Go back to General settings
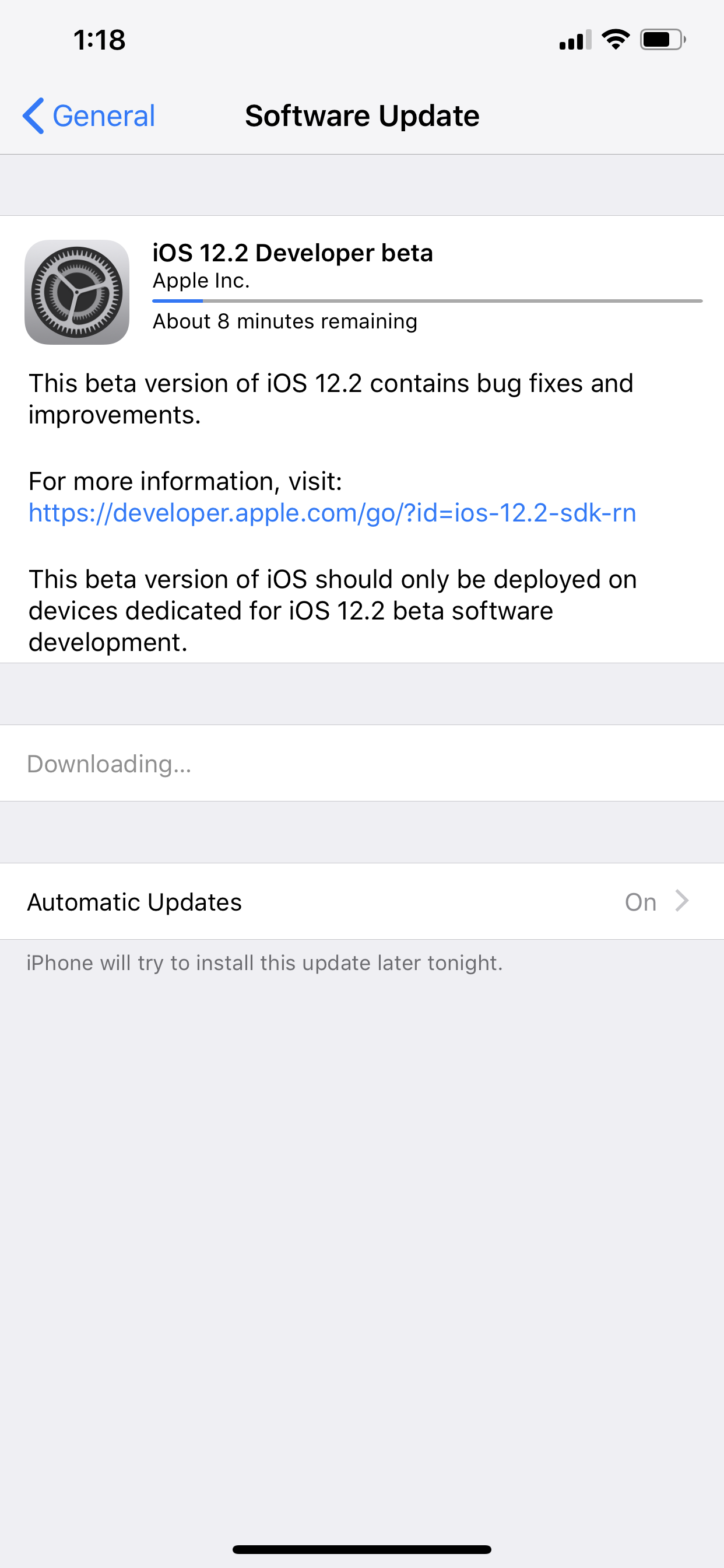 [x=89, y=116]
